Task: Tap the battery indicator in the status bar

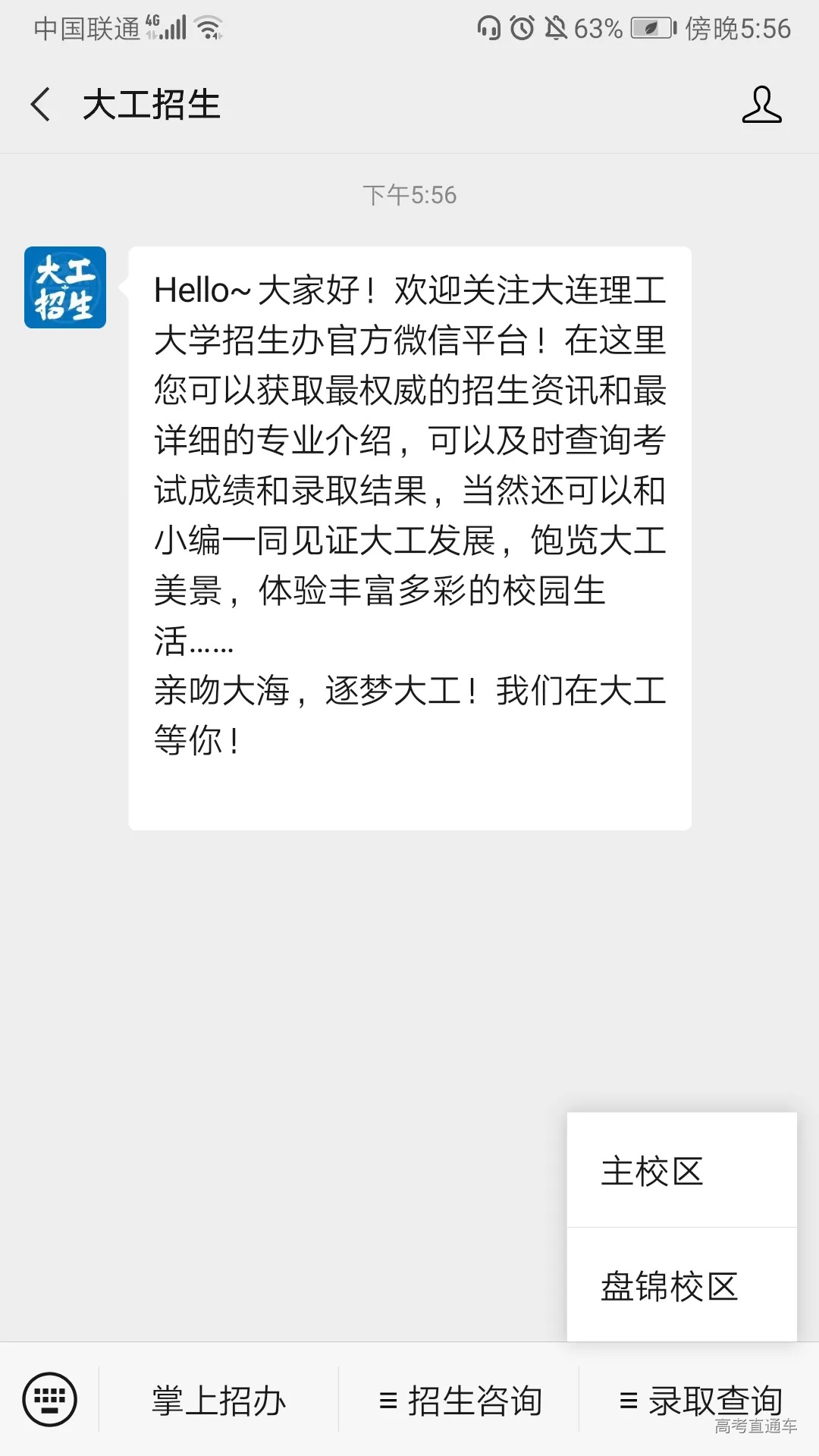Action: coord(652,29)
